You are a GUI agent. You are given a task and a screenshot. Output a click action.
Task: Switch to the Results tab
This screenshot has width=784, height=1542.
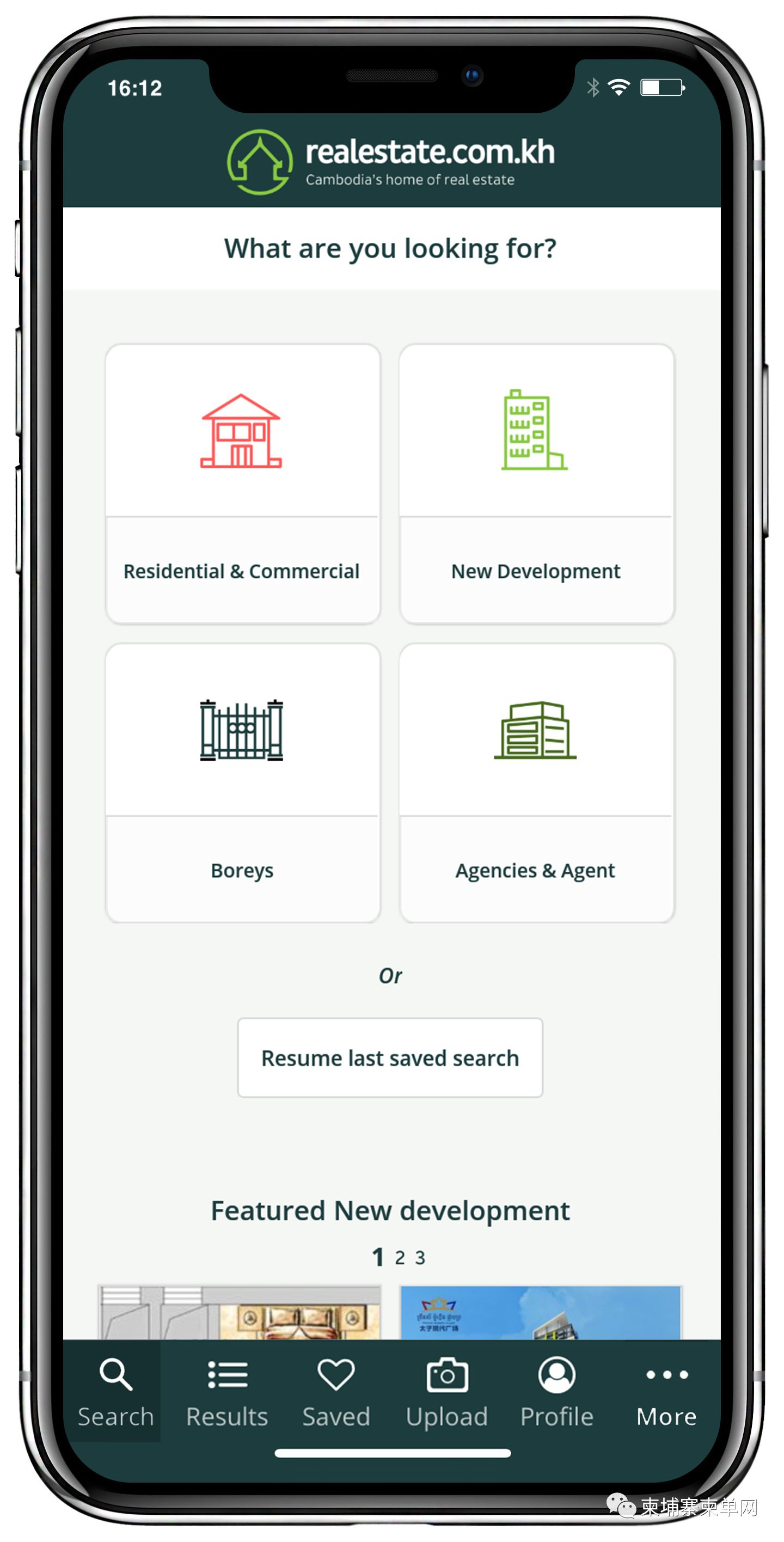pos(227,1392)
